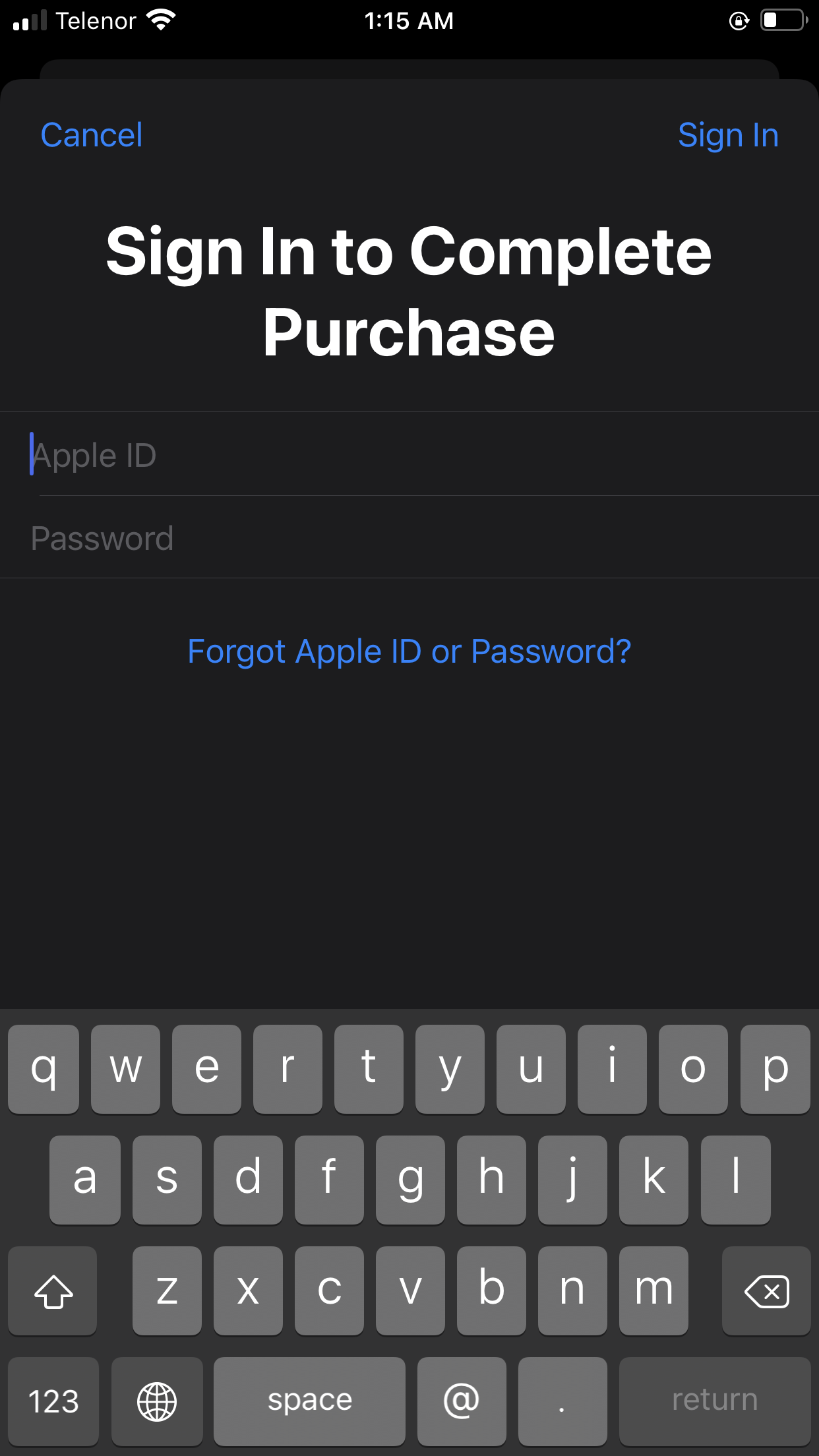The height and width of the screenshot is (1456, 819).
Task: Hit the backspace key on keyboard
Action: coord(766,1290)
